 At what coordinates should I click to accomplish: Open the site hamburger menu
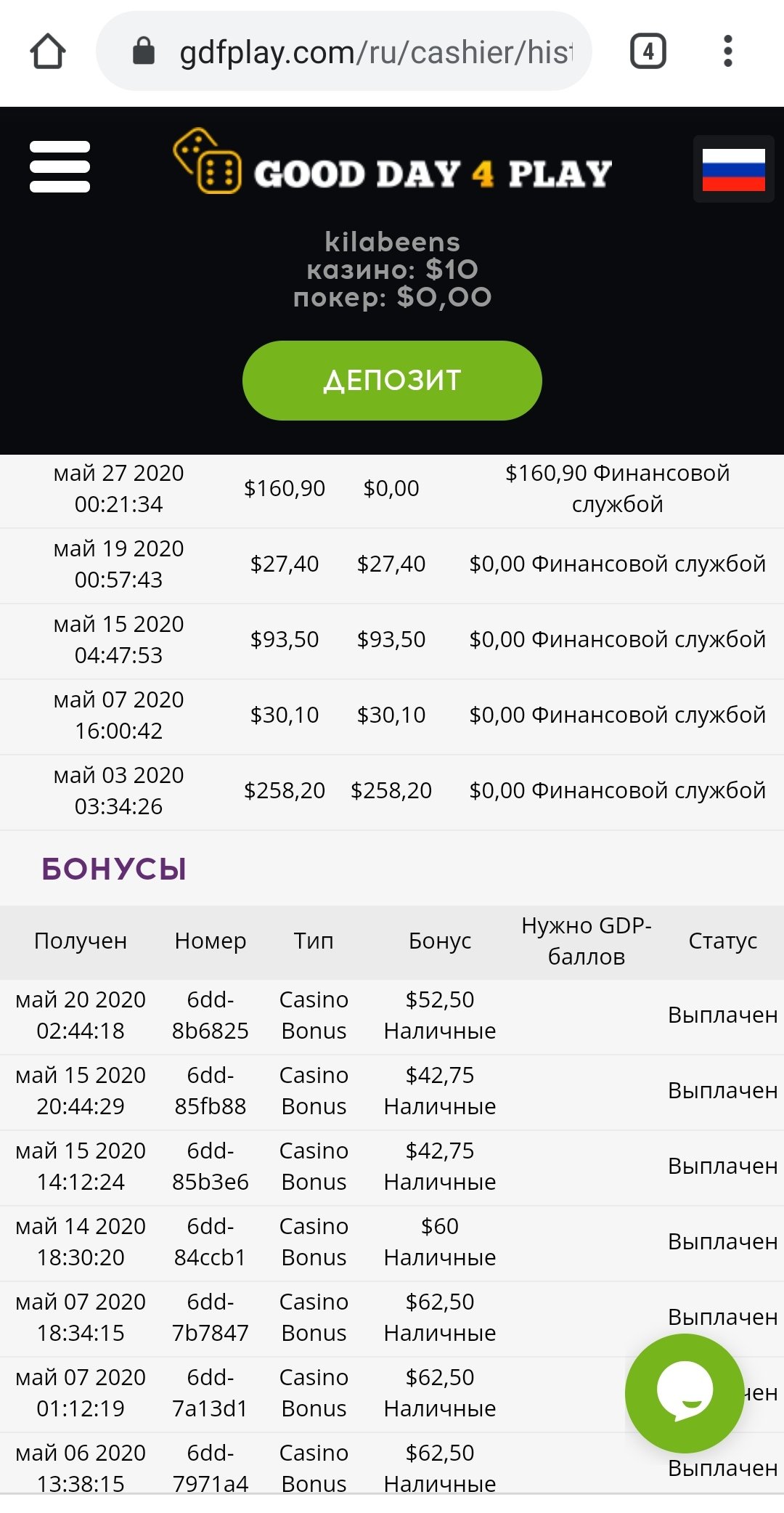(60, 167)
